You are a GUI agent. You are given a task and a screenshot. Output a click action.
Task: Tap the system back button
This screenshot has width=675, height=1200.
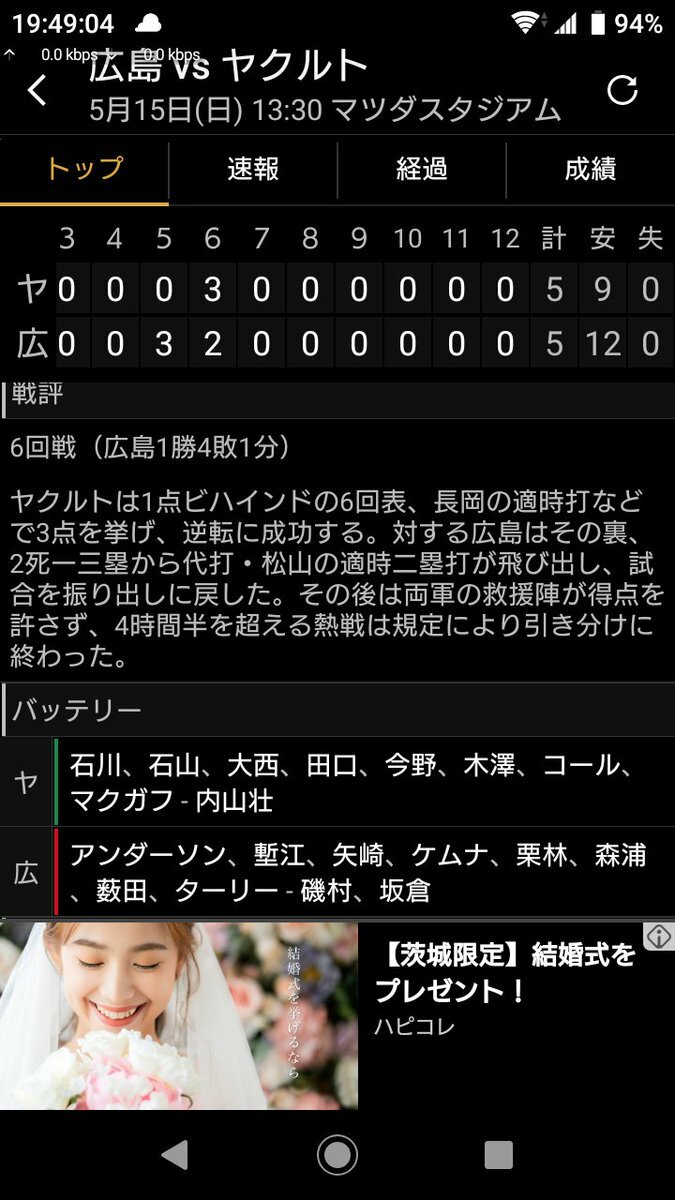174,1155
